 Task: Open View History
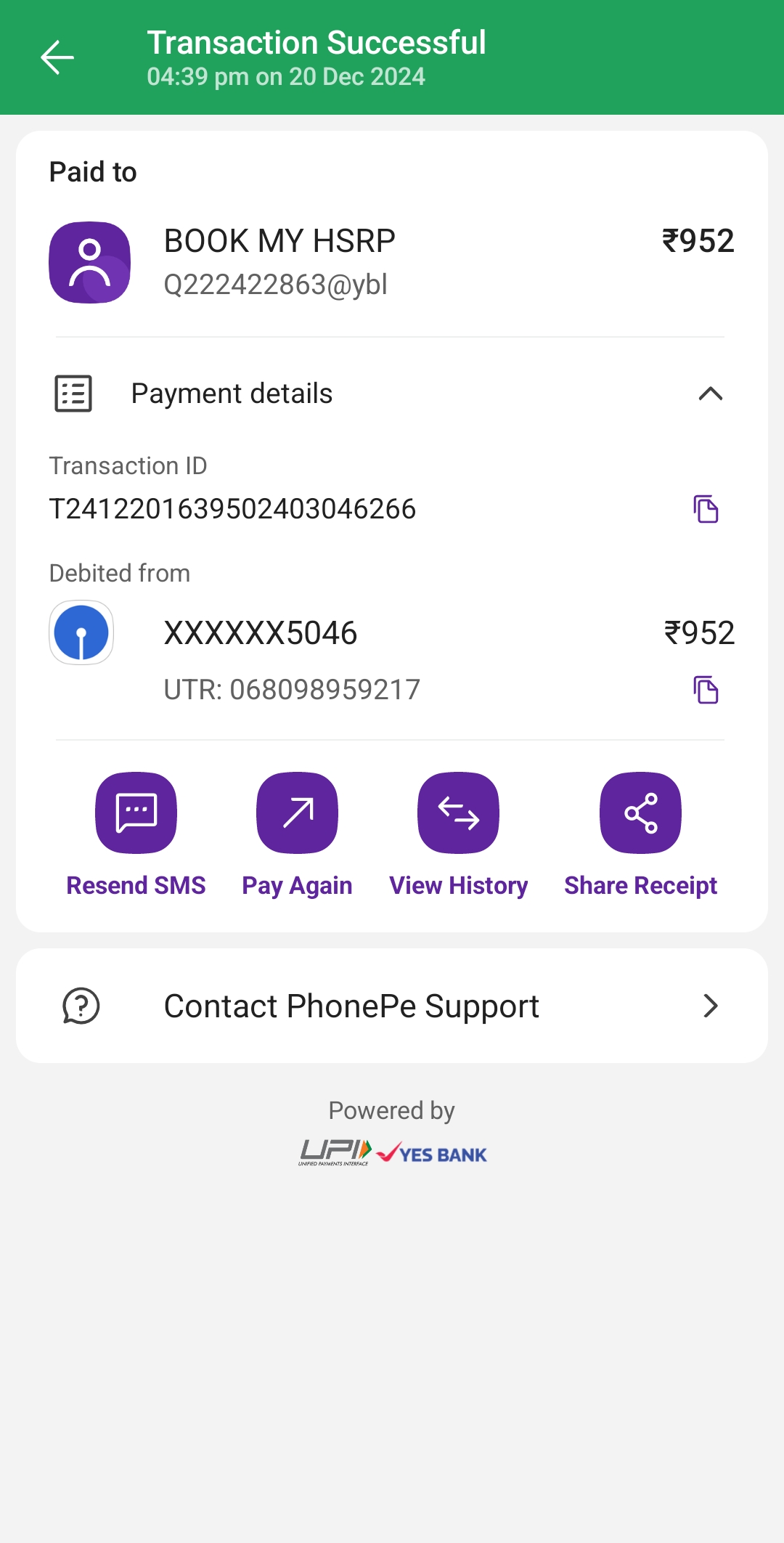coord(458,813)
